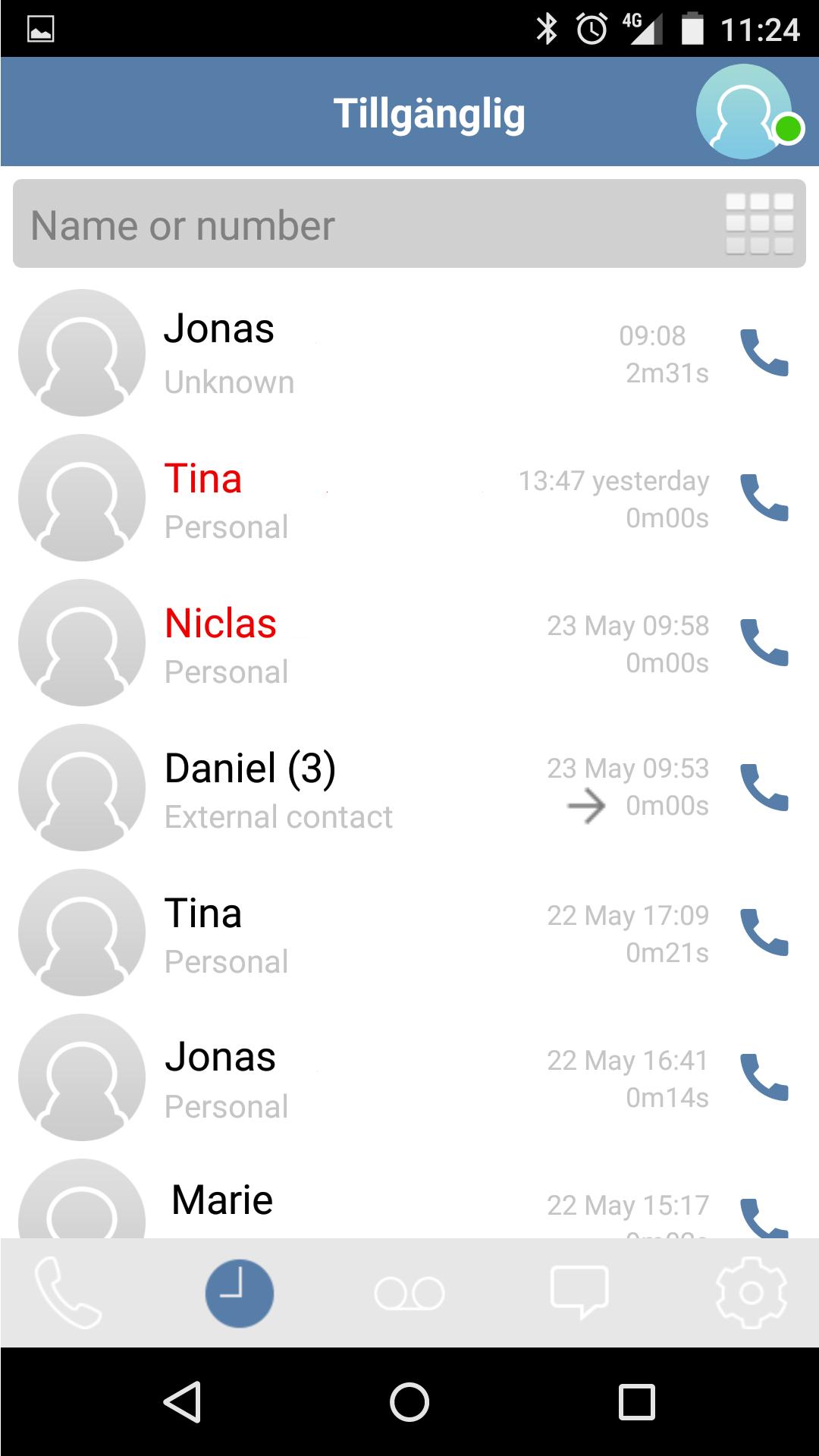Open the settings gear at bottom right

[751, 1292]
